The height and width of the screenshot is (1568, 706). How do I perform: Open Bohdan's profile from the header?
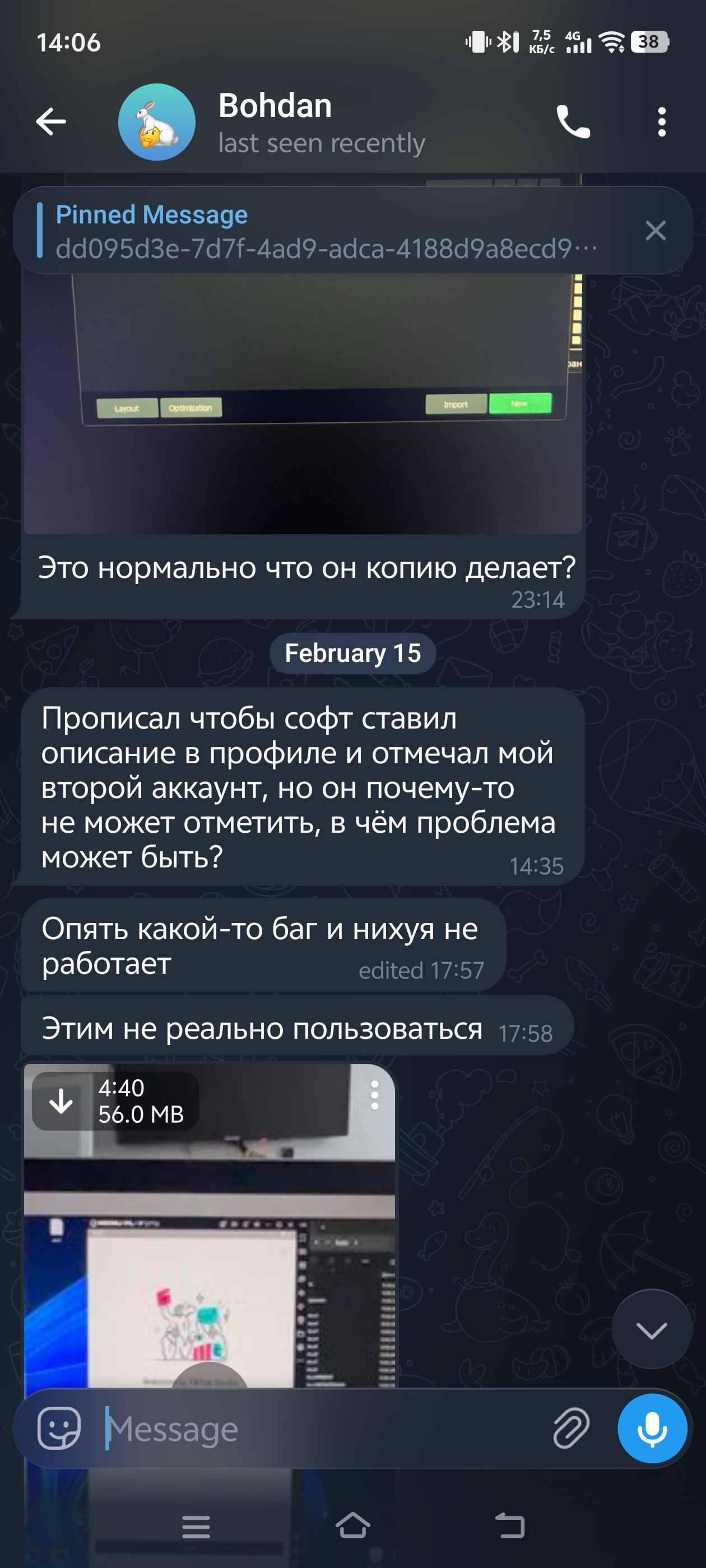[x=274, y=122]
